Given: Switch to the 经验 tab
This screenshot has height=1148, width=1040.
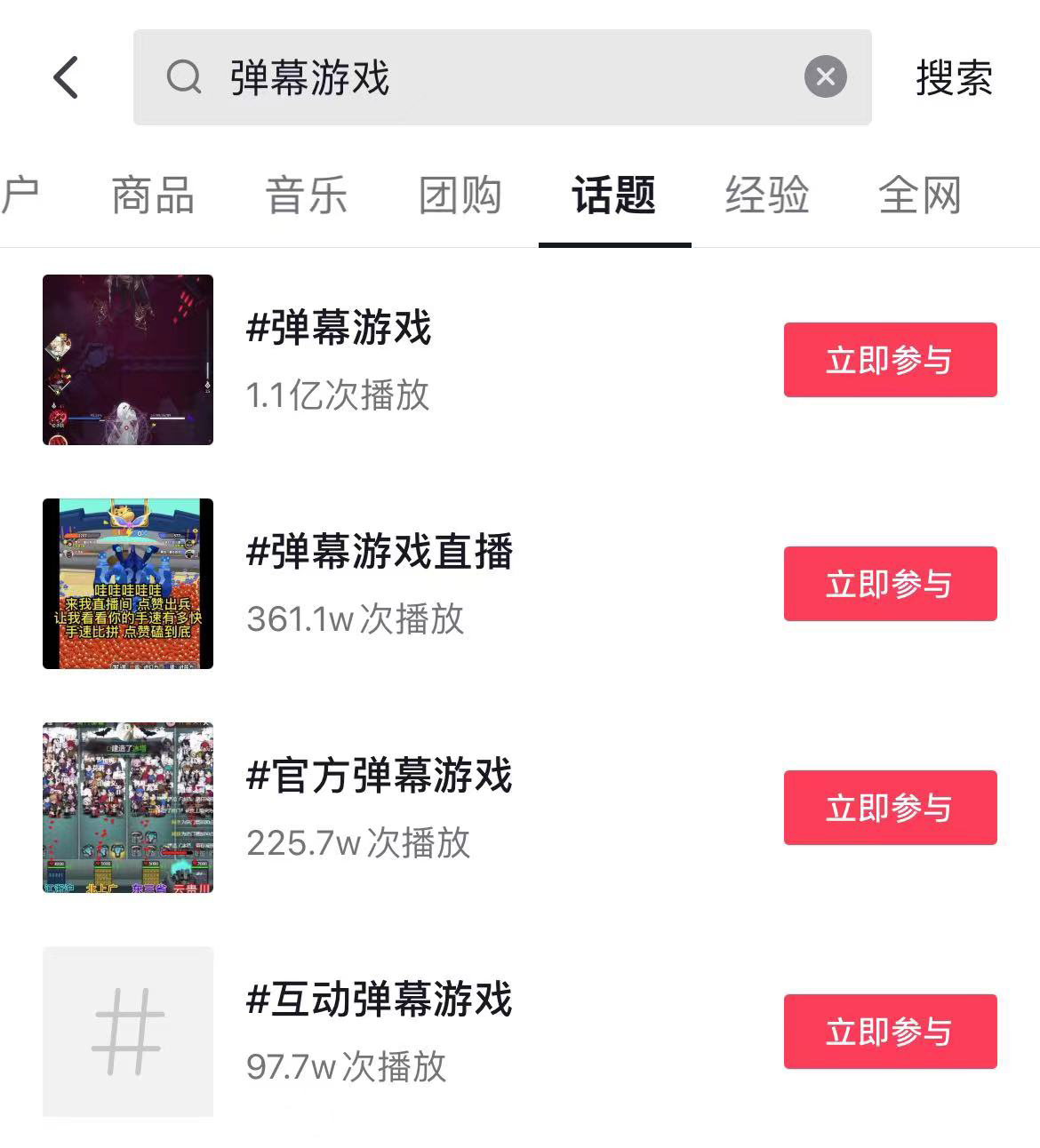Looking at the screenshot, I should click(x=767, y=195).
